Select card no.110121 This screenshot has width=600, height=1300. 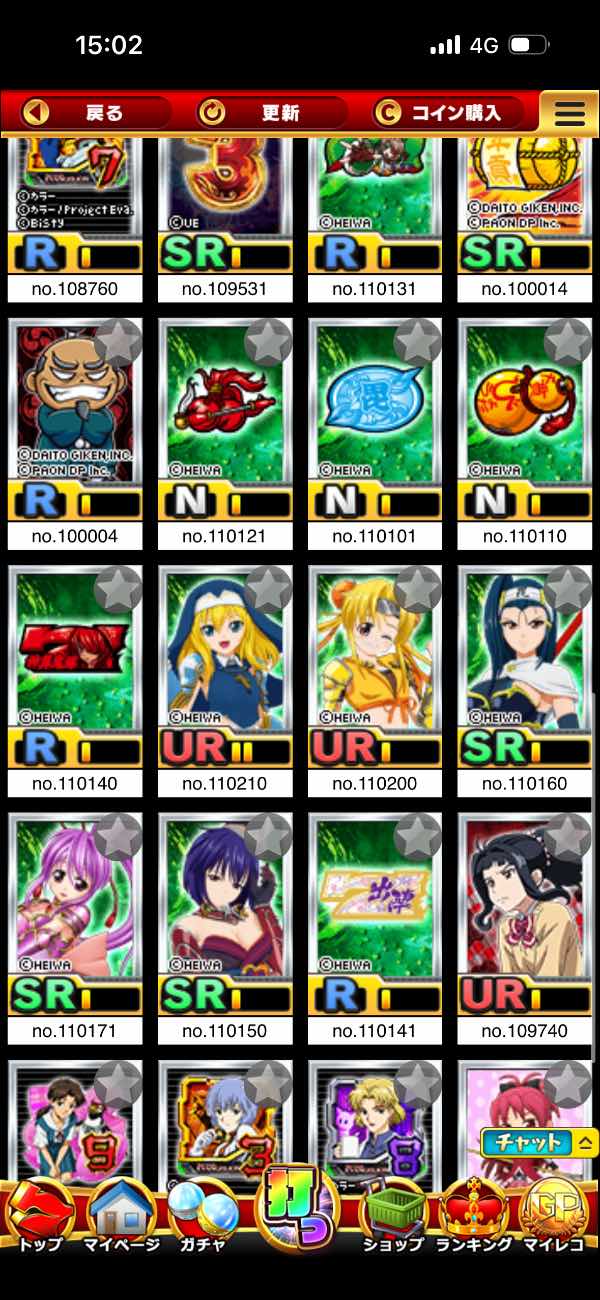[x=225, y=420]
